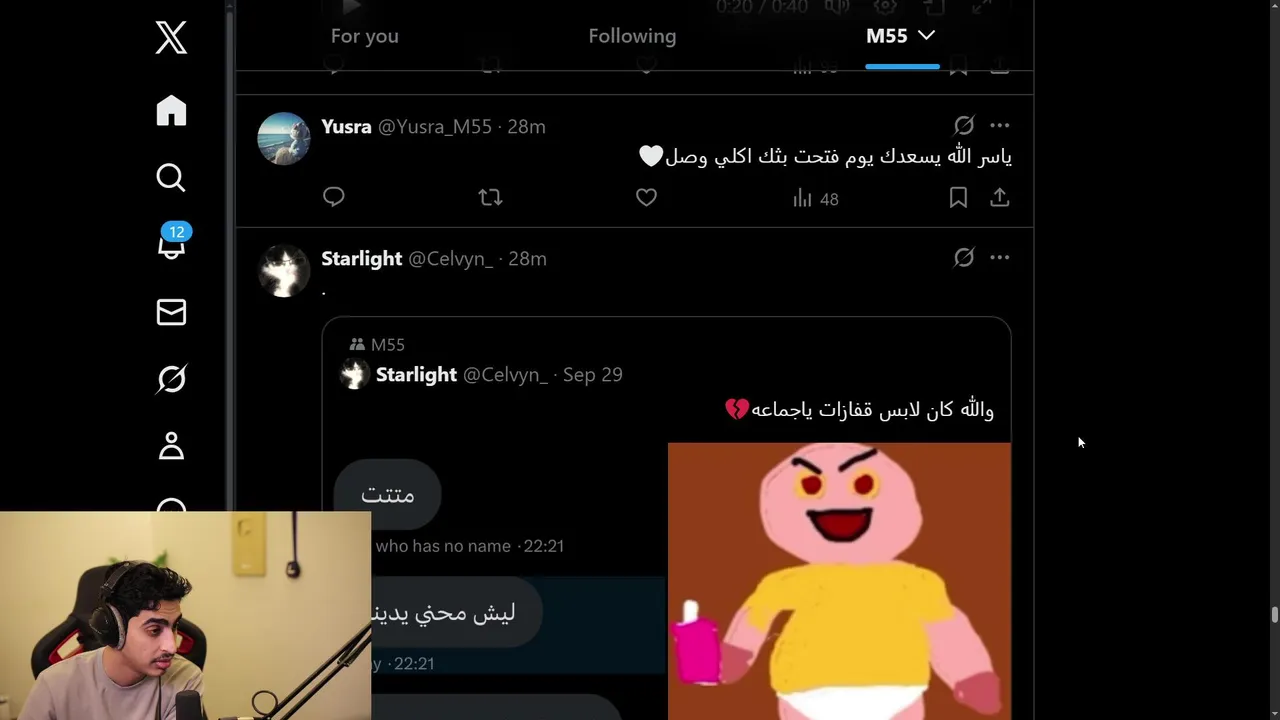Open the notifications bell
The height and width of the screenshot is (720, 1280).
171,245
